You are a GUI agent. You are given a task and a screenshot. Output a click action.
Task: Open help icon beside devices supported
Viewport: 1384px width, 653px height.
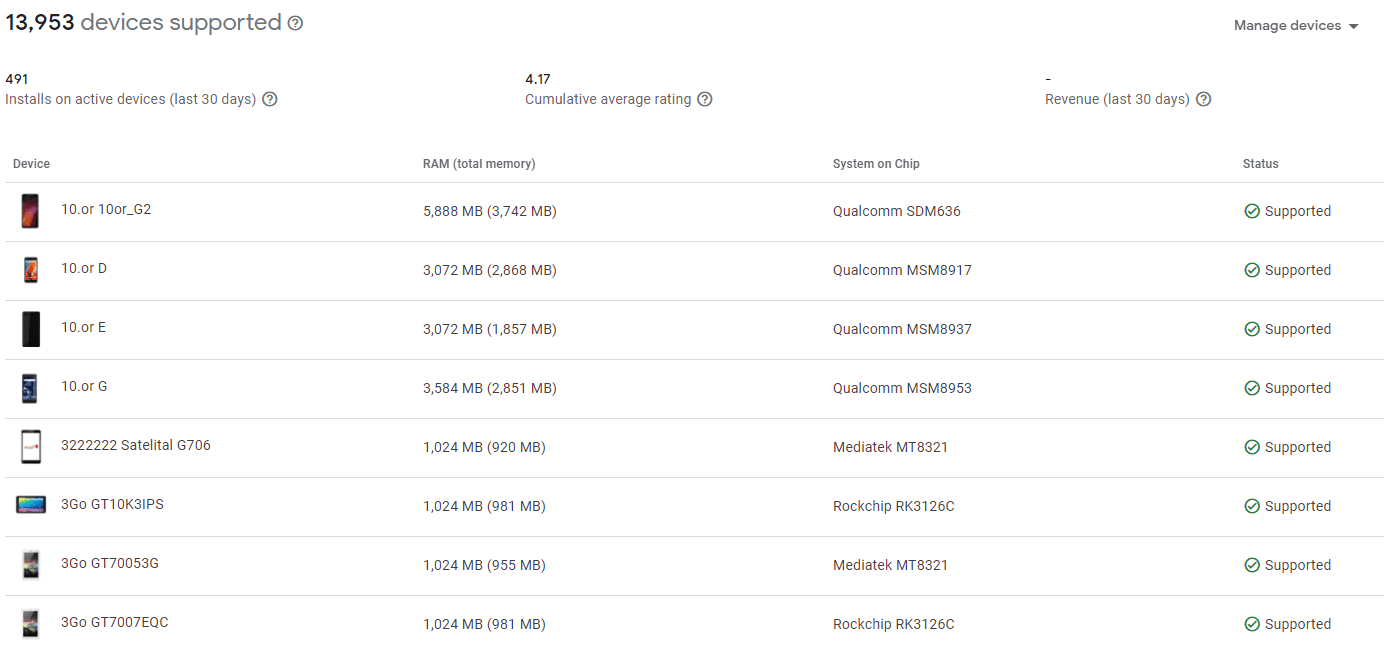pyautogui.click(x=295, y=23)
